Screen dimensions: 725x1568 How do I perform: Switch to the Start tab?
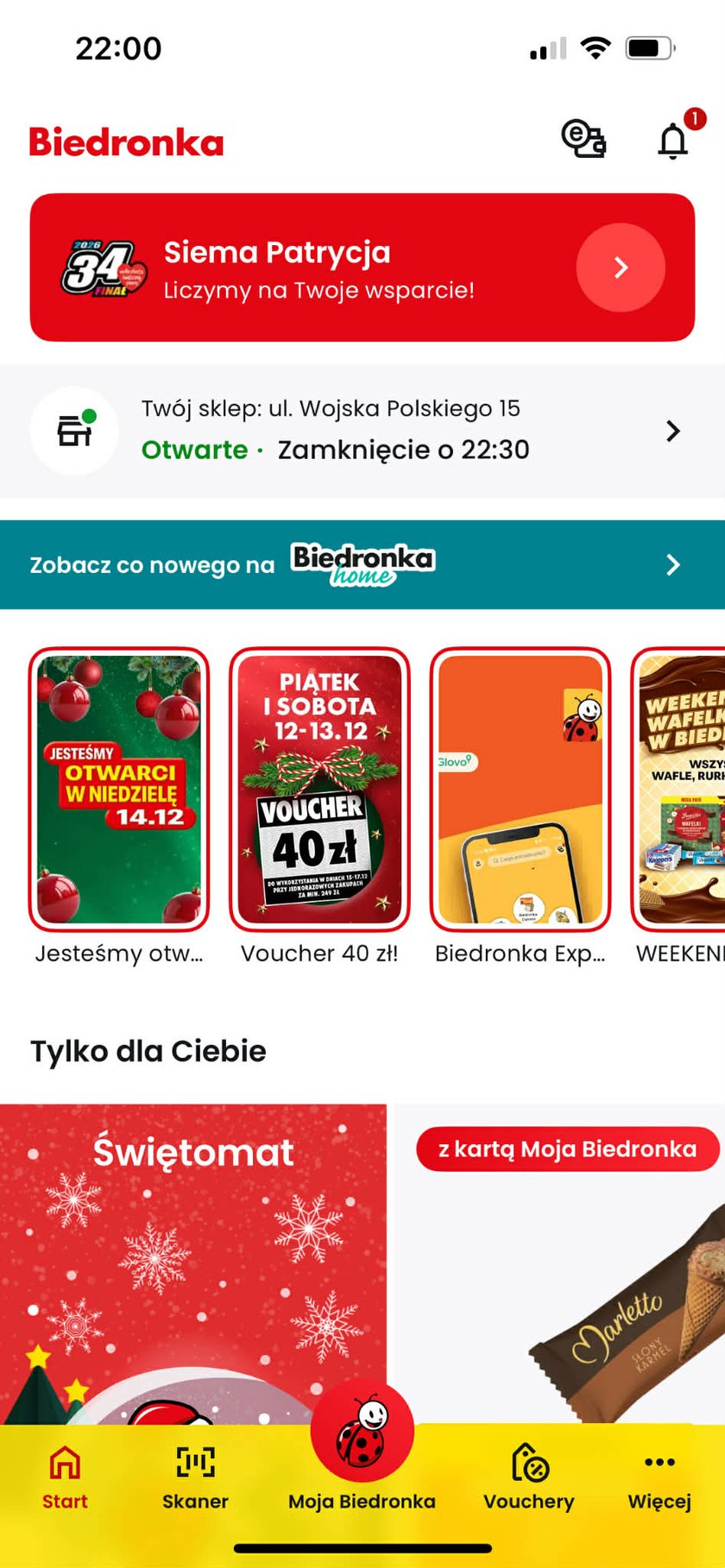(x=63, y=1476)
